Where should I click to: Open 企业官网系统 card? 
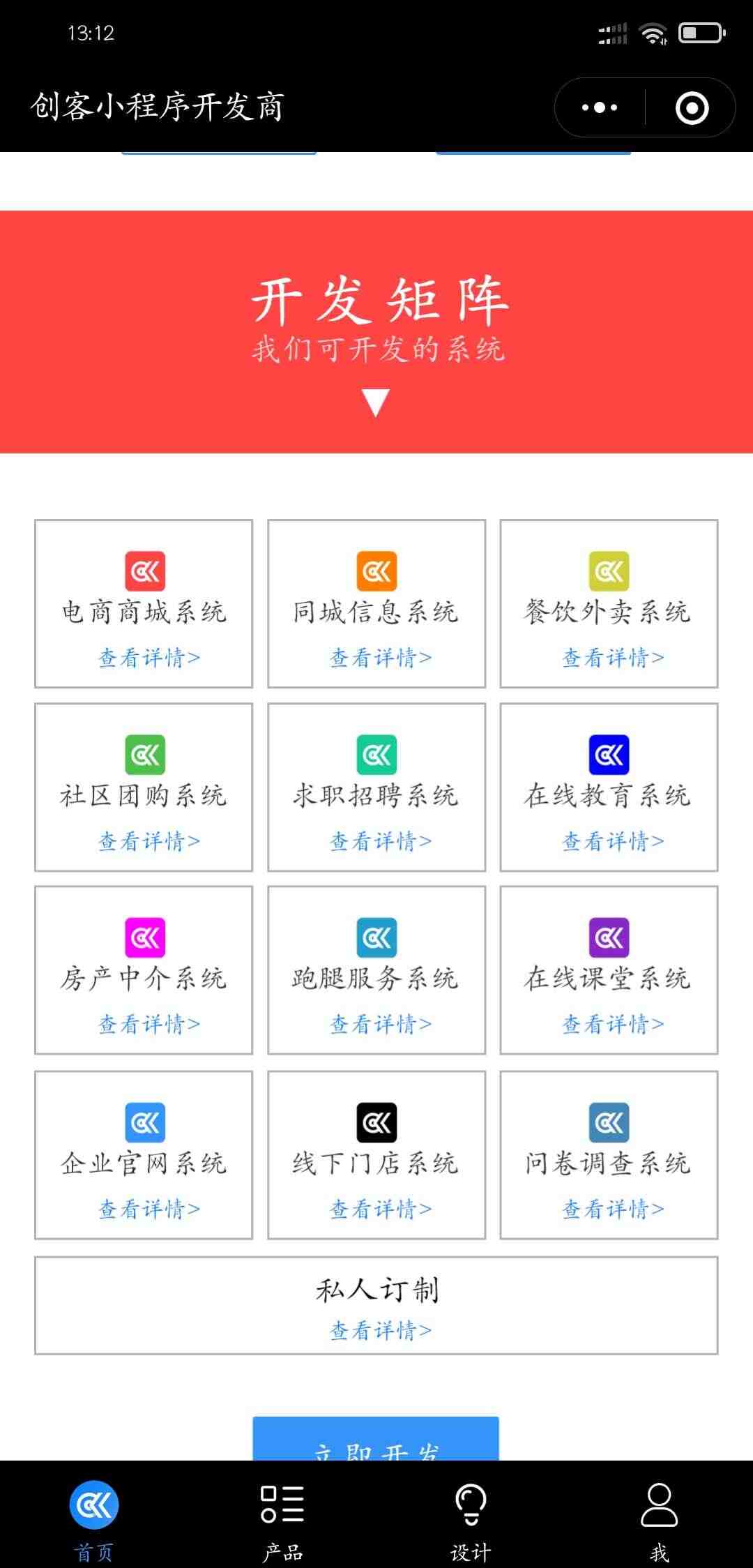[x=144, y=1155]
